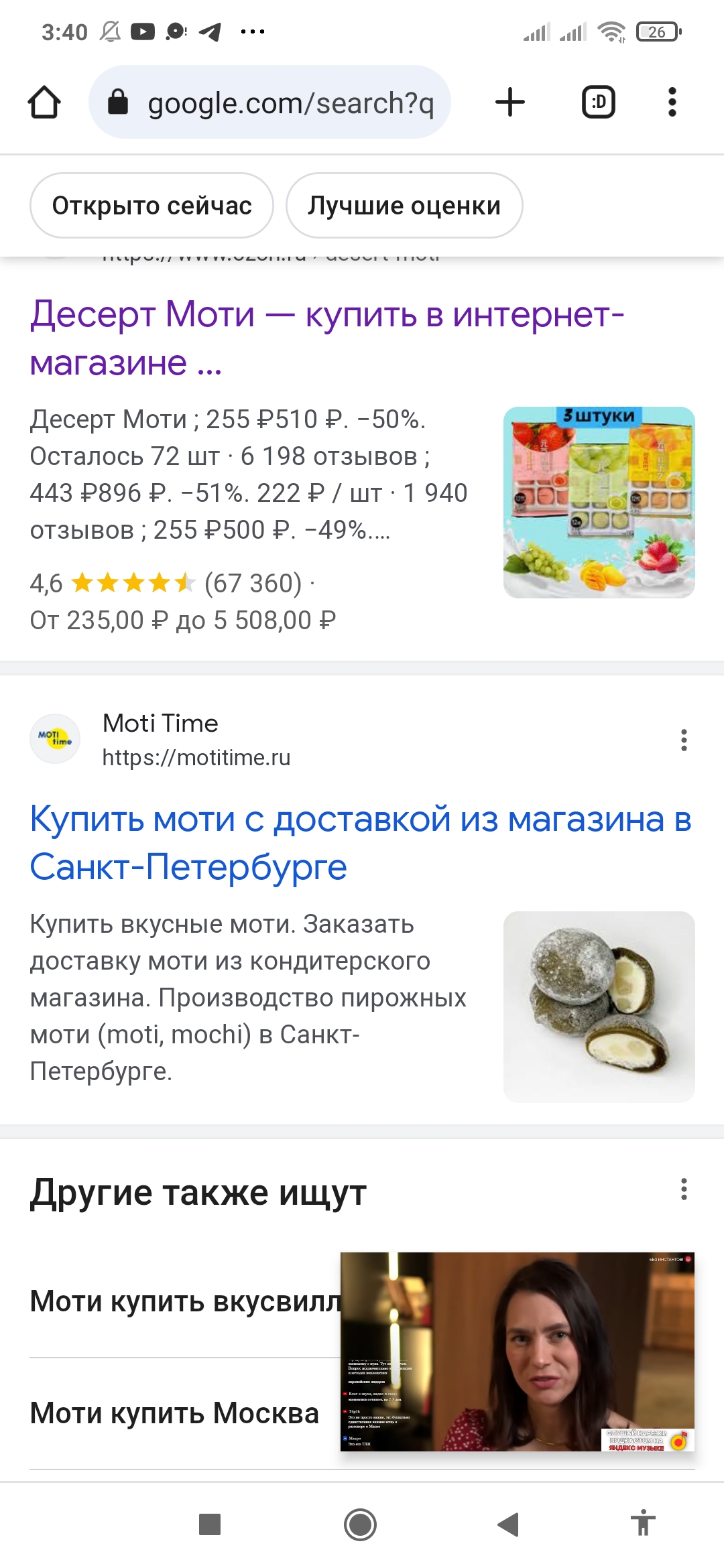Image resolution: width=724 pixels, height=1568 pixels.
Task: Open a new browser tab
Action: 510,102
